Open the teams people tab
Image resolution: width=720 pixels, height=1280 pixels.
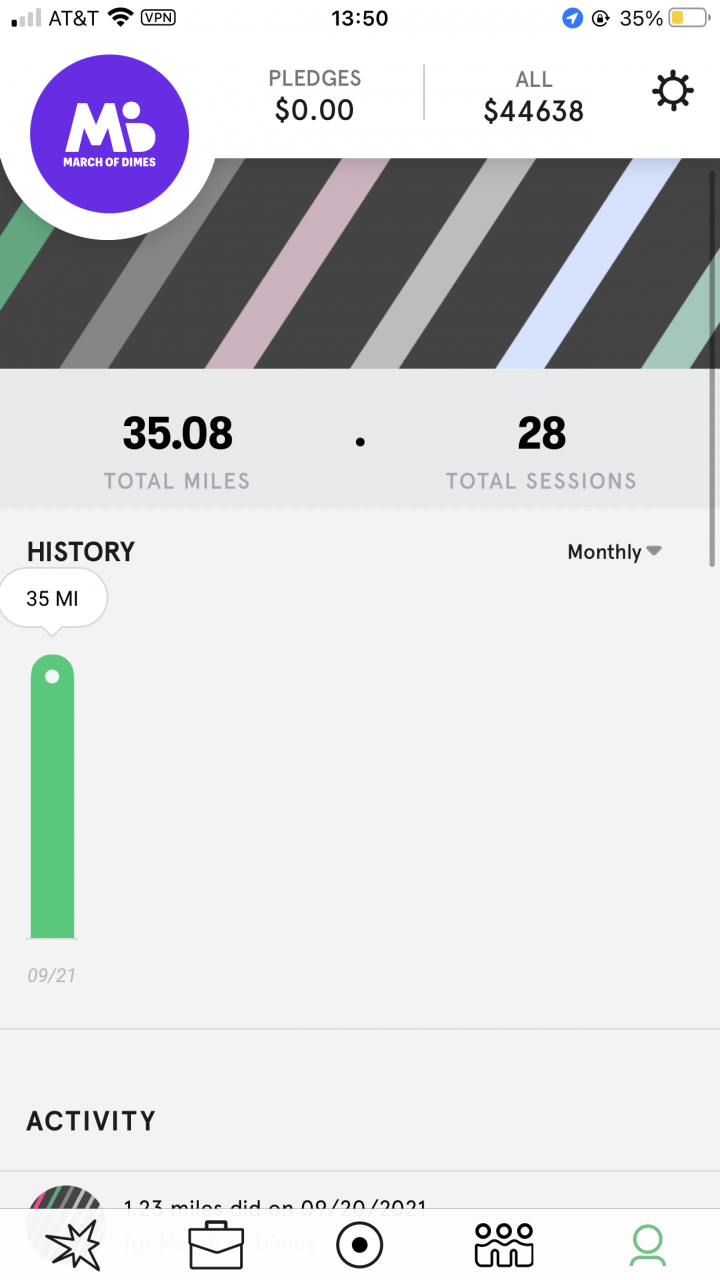[x=504, y=1245]
